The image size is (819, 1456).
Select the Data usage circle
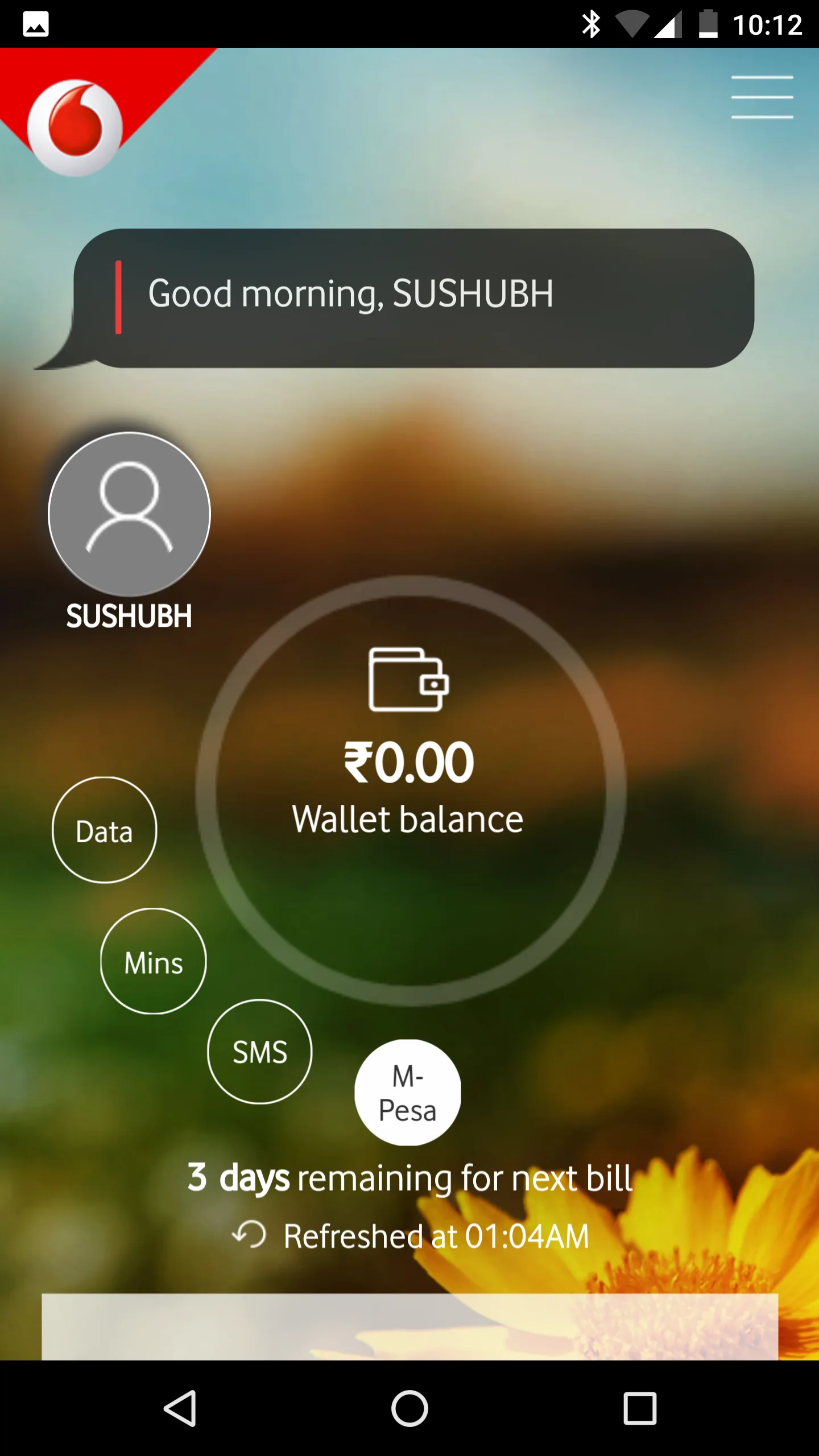[x=104, y=830]
